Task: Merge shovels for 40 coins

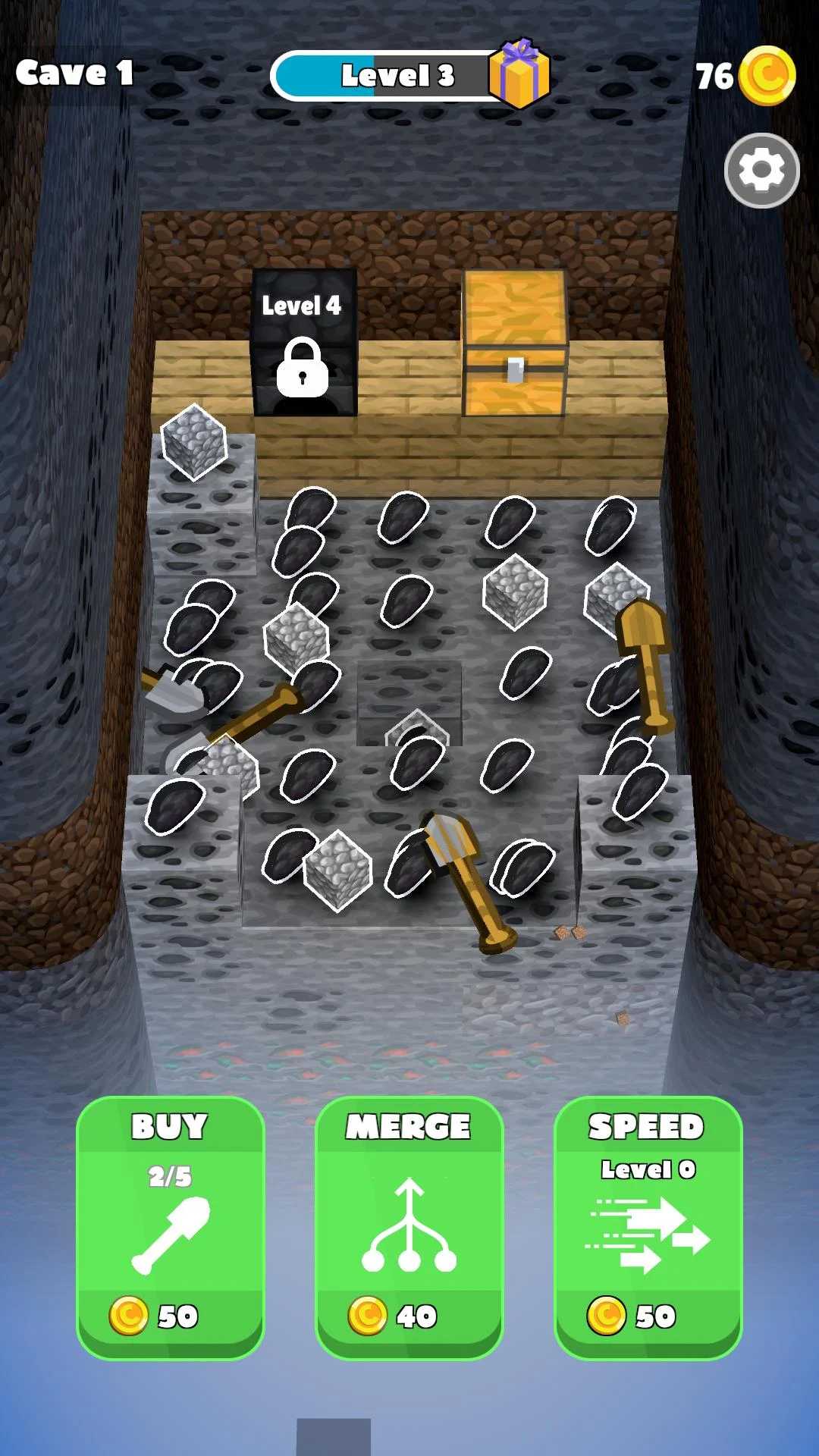Action: (409, 1227)
